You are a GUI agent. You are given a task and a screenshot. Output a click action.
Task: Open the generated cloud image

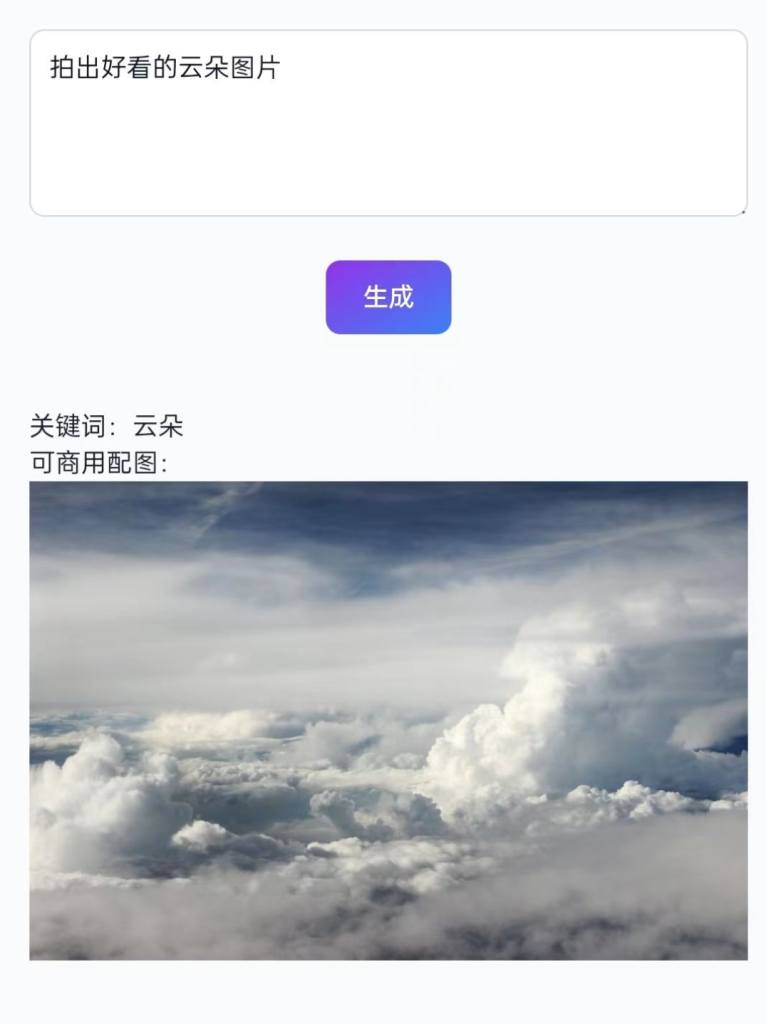[388, 720]
